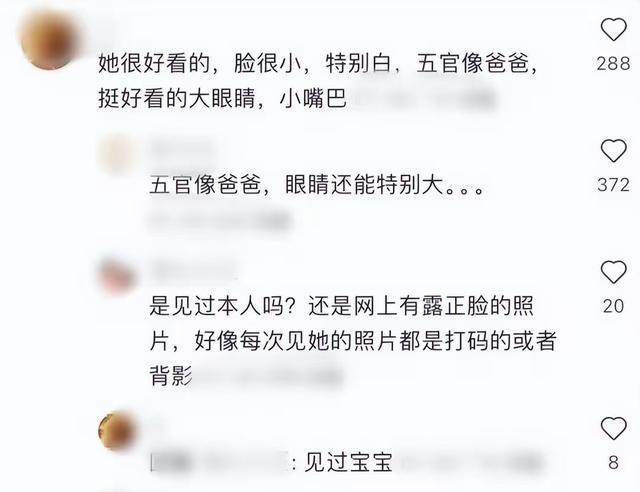Viewport: 640px width, 492px height.
Task: Like the reply '五官像爸爸，眼睛还能特别大'
Action: [x=612, y=151]
